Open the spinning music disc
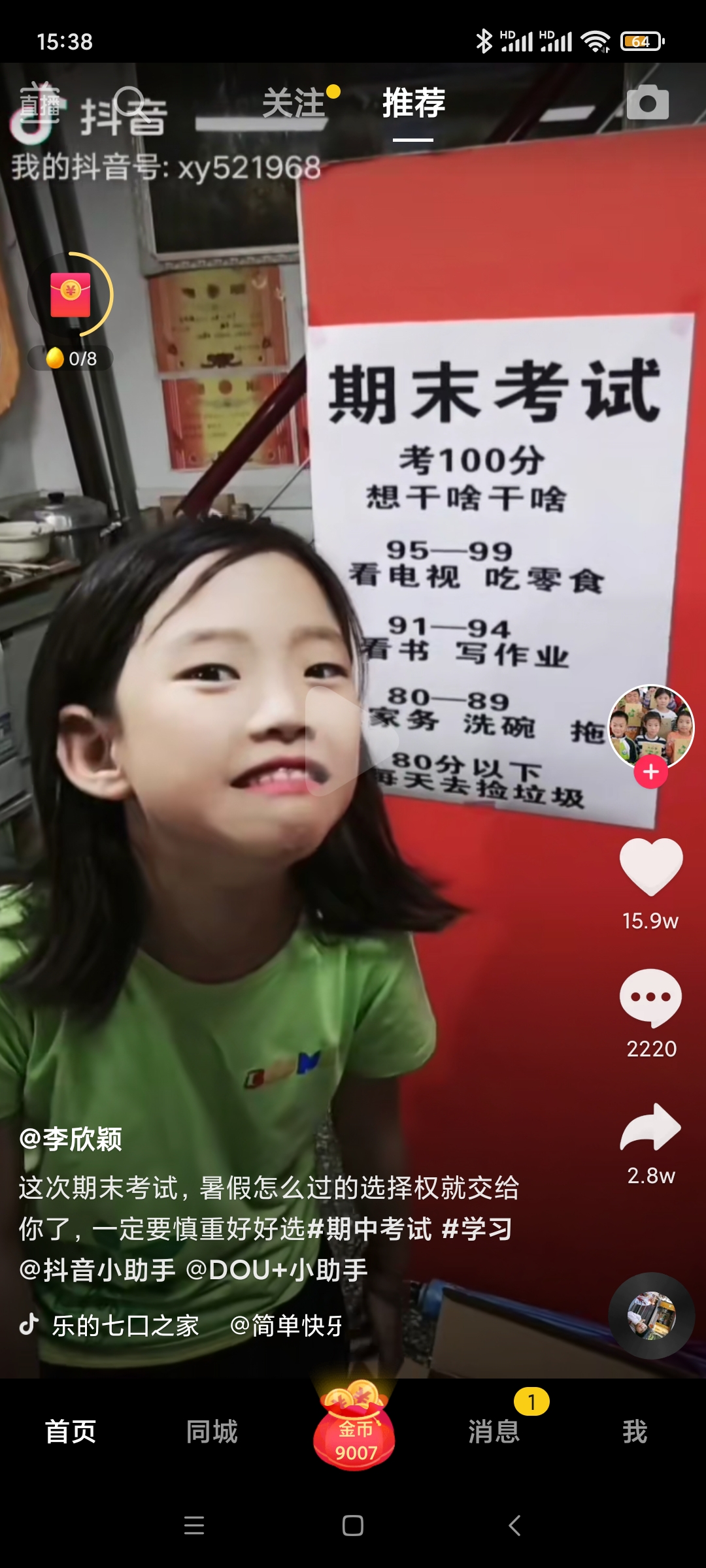 click(x=651, y=1316)
